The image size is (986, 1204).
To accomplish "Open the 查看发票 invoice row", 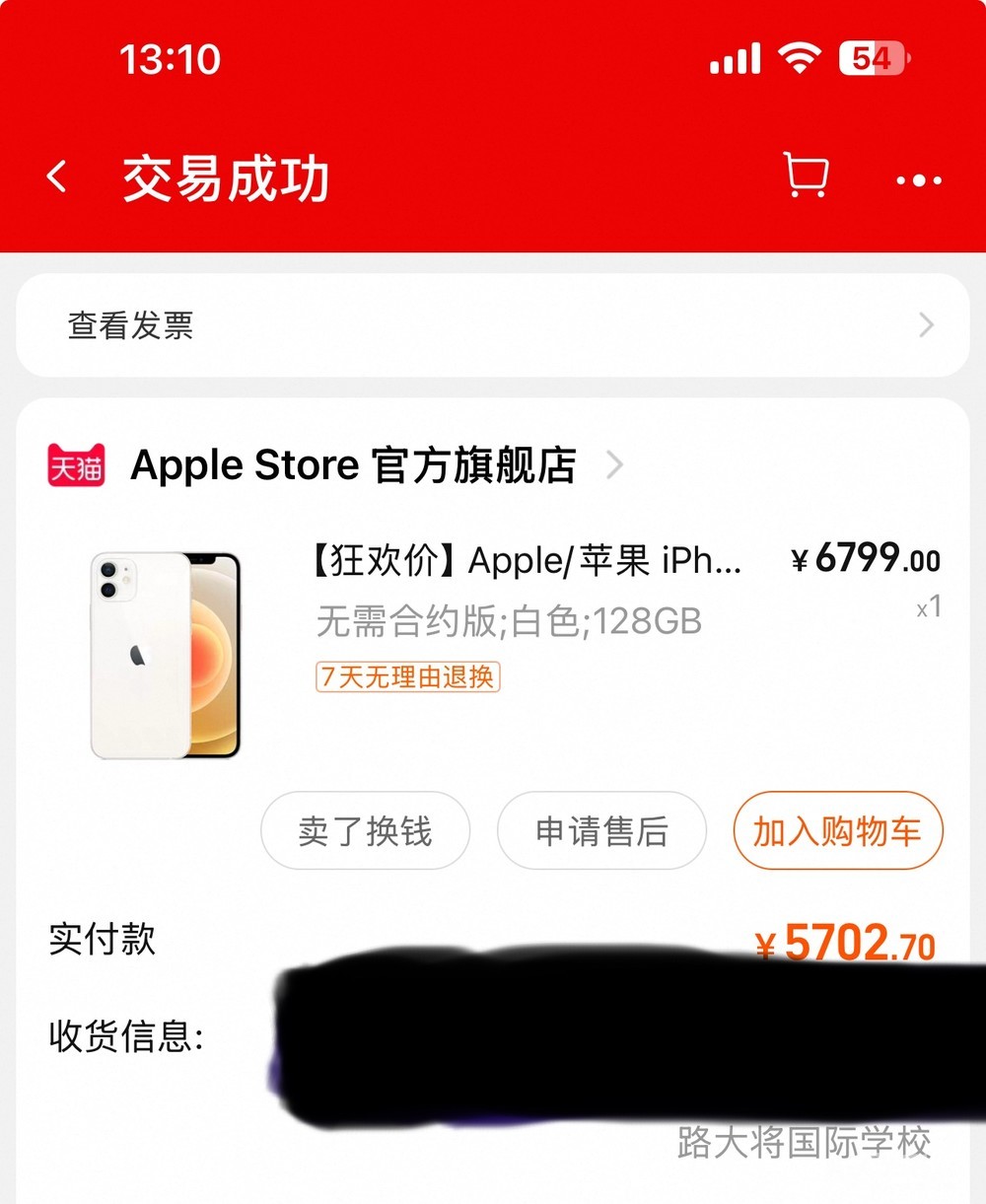I will (493, 325).
